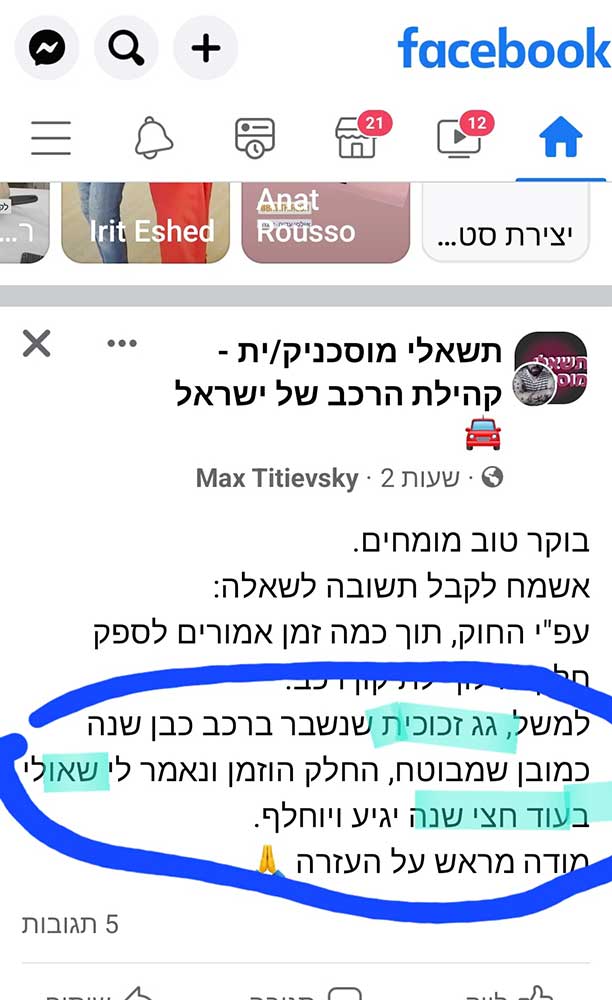The image size is (612, 1000).
Task: Open the hamburger menu tab
Action: (51, 138)
